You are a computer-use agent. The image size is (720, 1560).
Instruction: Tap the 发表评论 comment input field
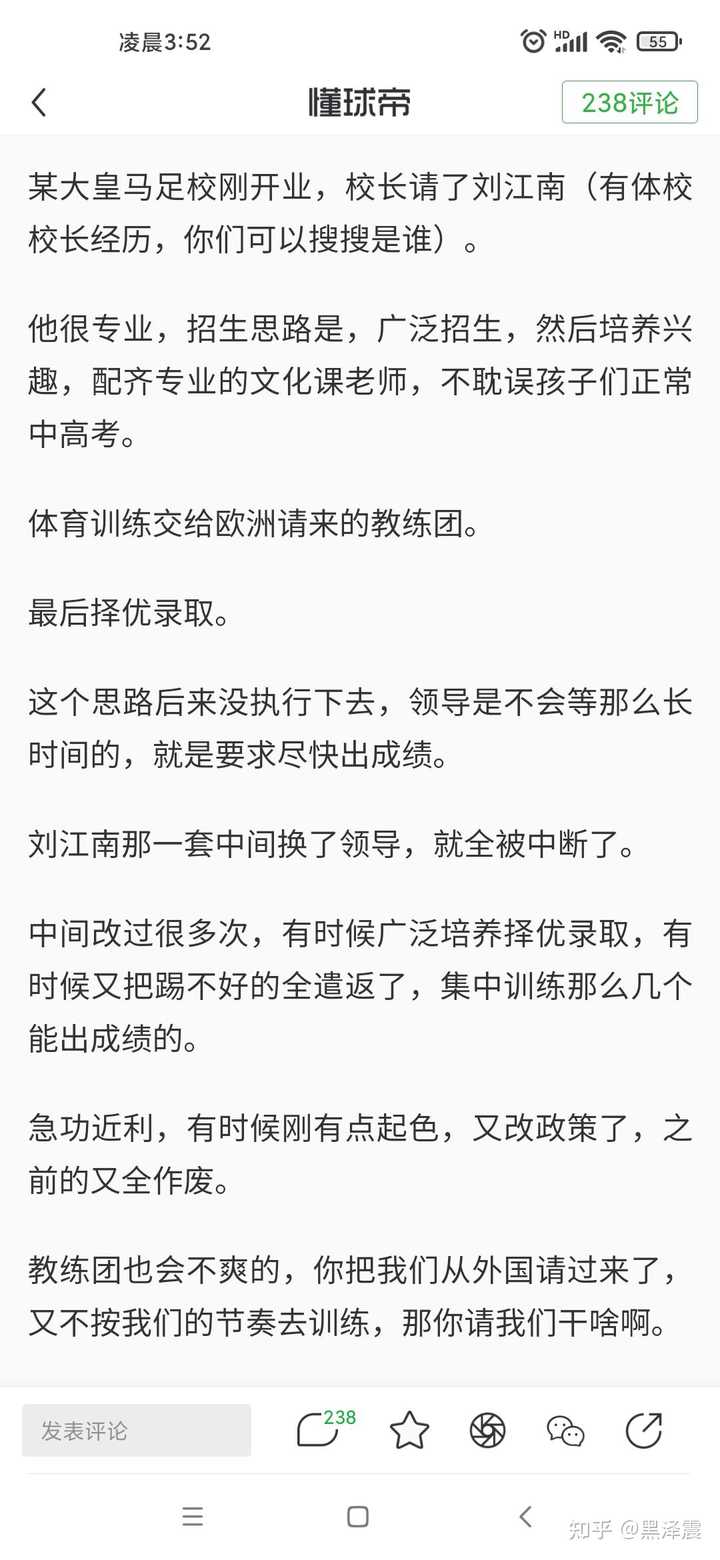coord(137,1430)
